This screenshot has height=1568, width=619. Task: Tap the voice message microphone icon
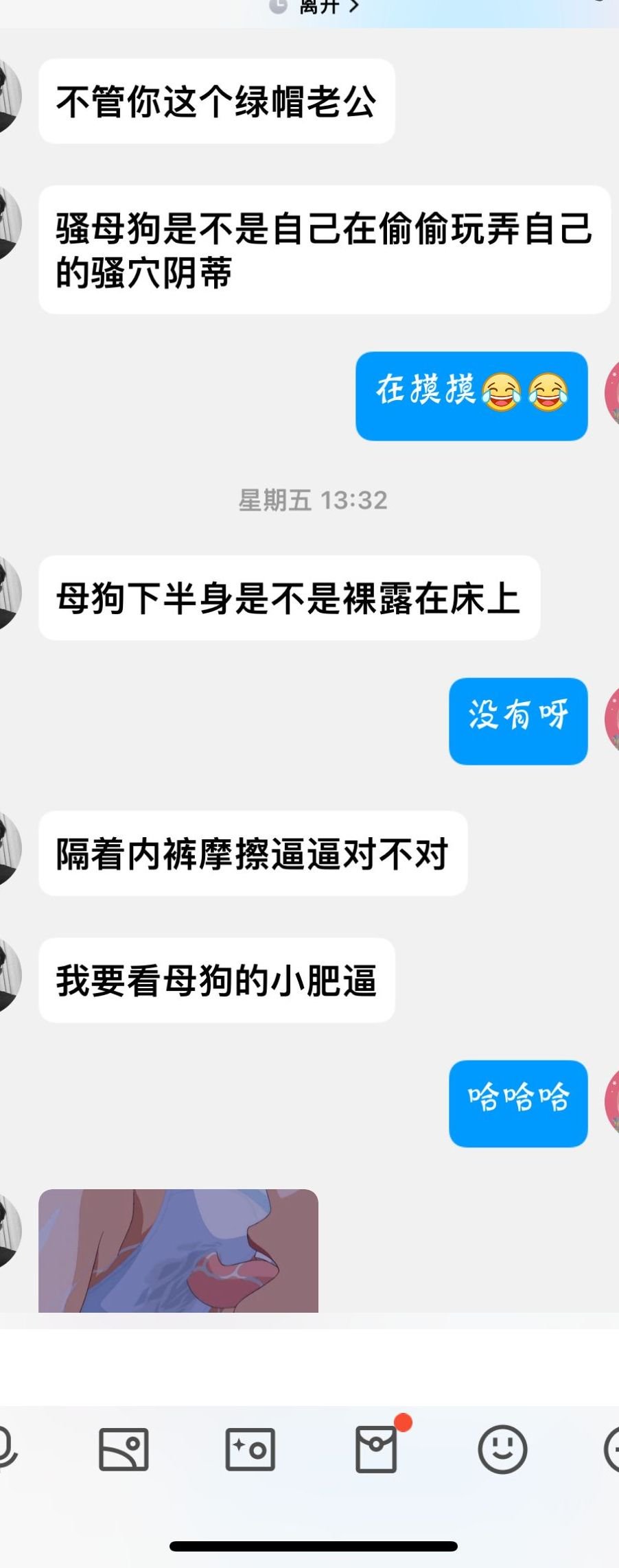[x=5, y=1449]
